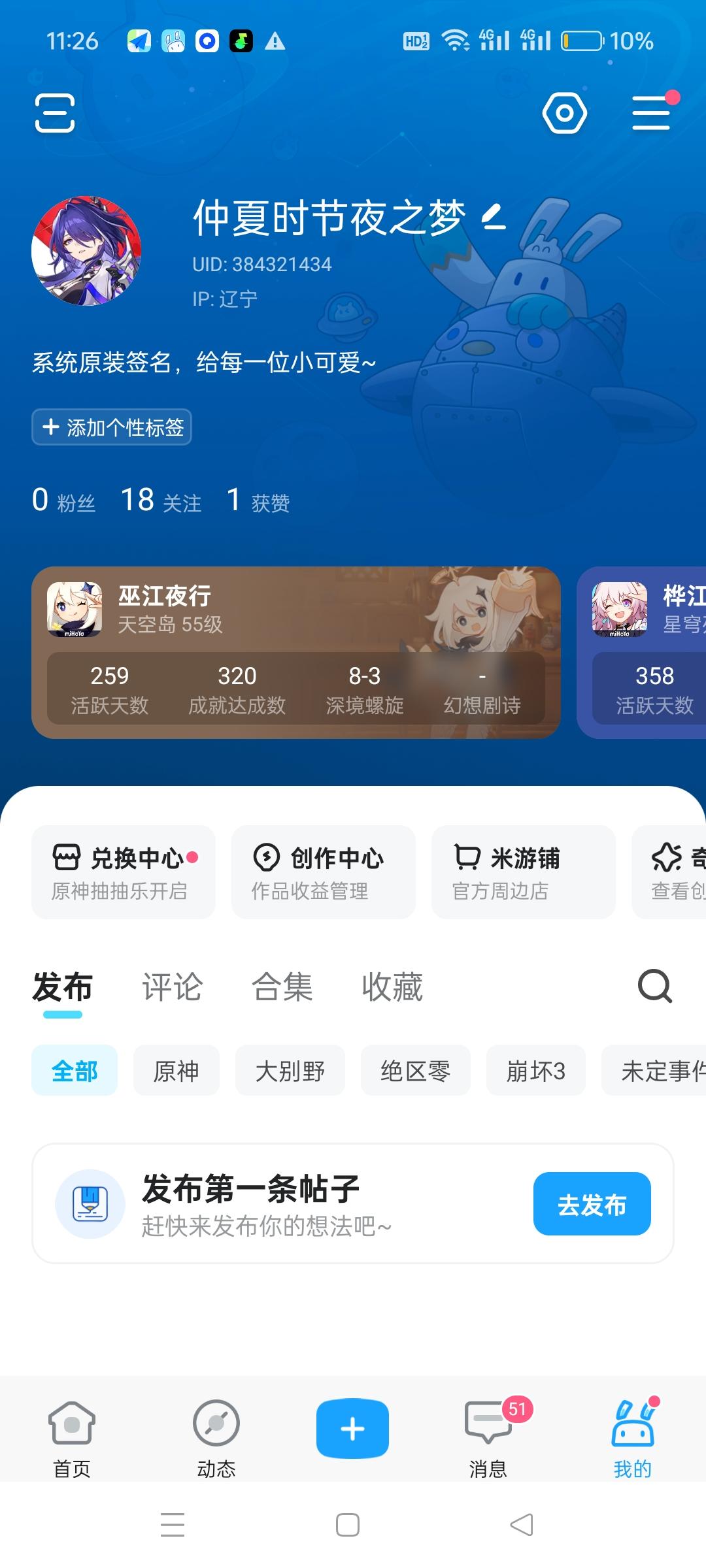Switch to the 评论 tab
Image resolution: width=706 pixels, height=1568 pixels.
pyautogui.click(x=171, y=988)
